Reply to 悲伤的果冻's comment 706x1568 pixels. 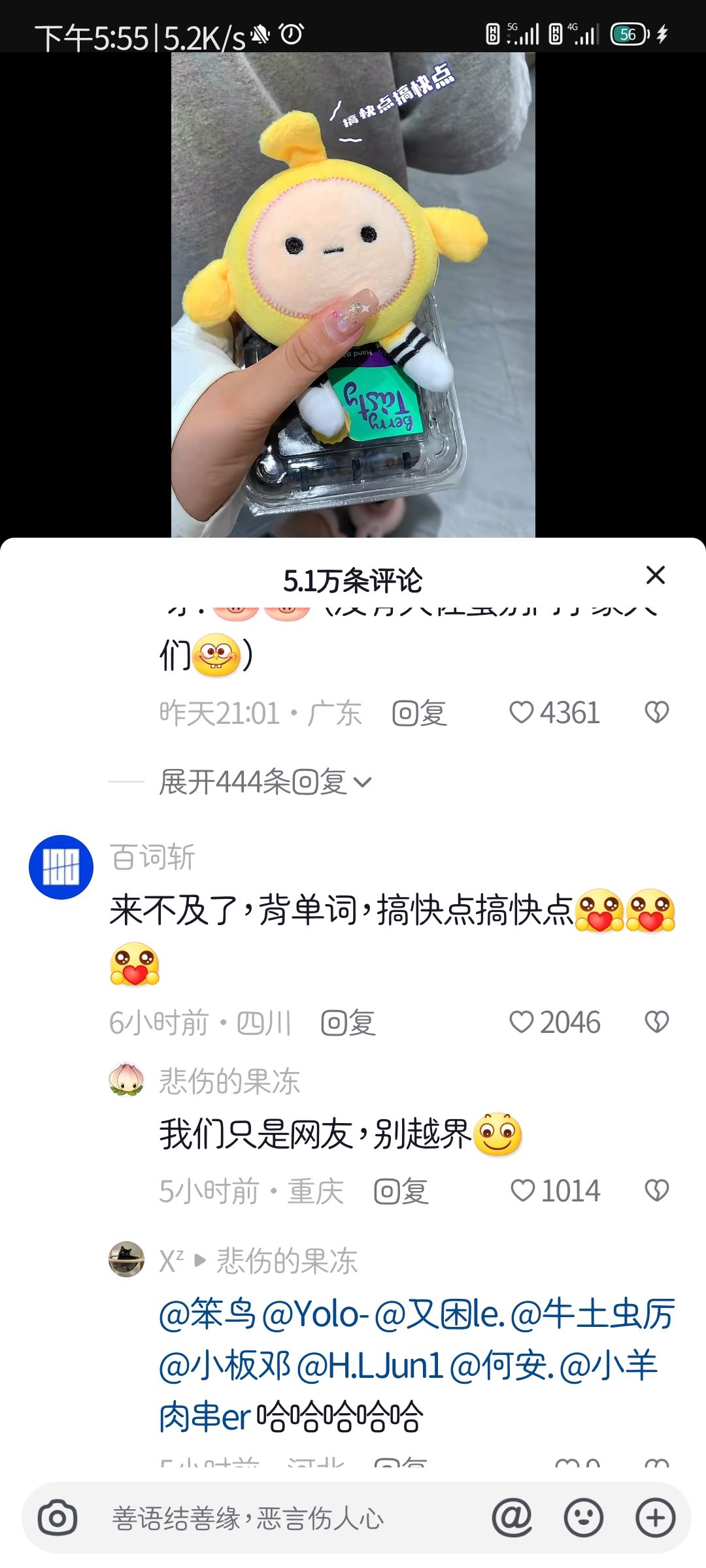[x=401, y=1191]
